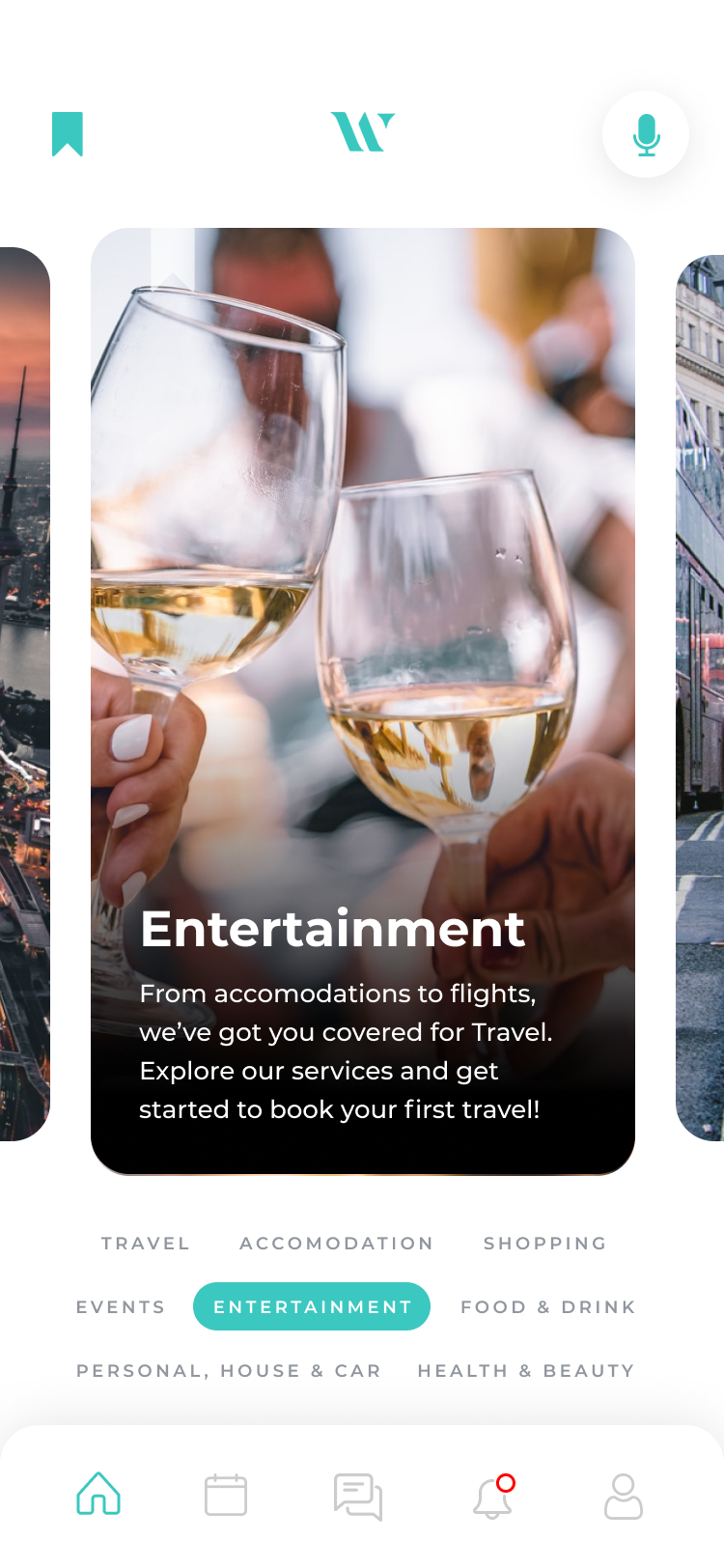This screenshot has height=1568, width=724.
Task: Switch to the Events category
Action: coord(121,1307)
